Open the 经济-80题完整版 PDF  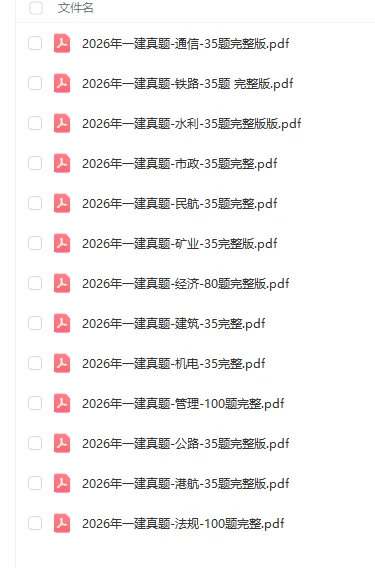(x=186, y=284)
